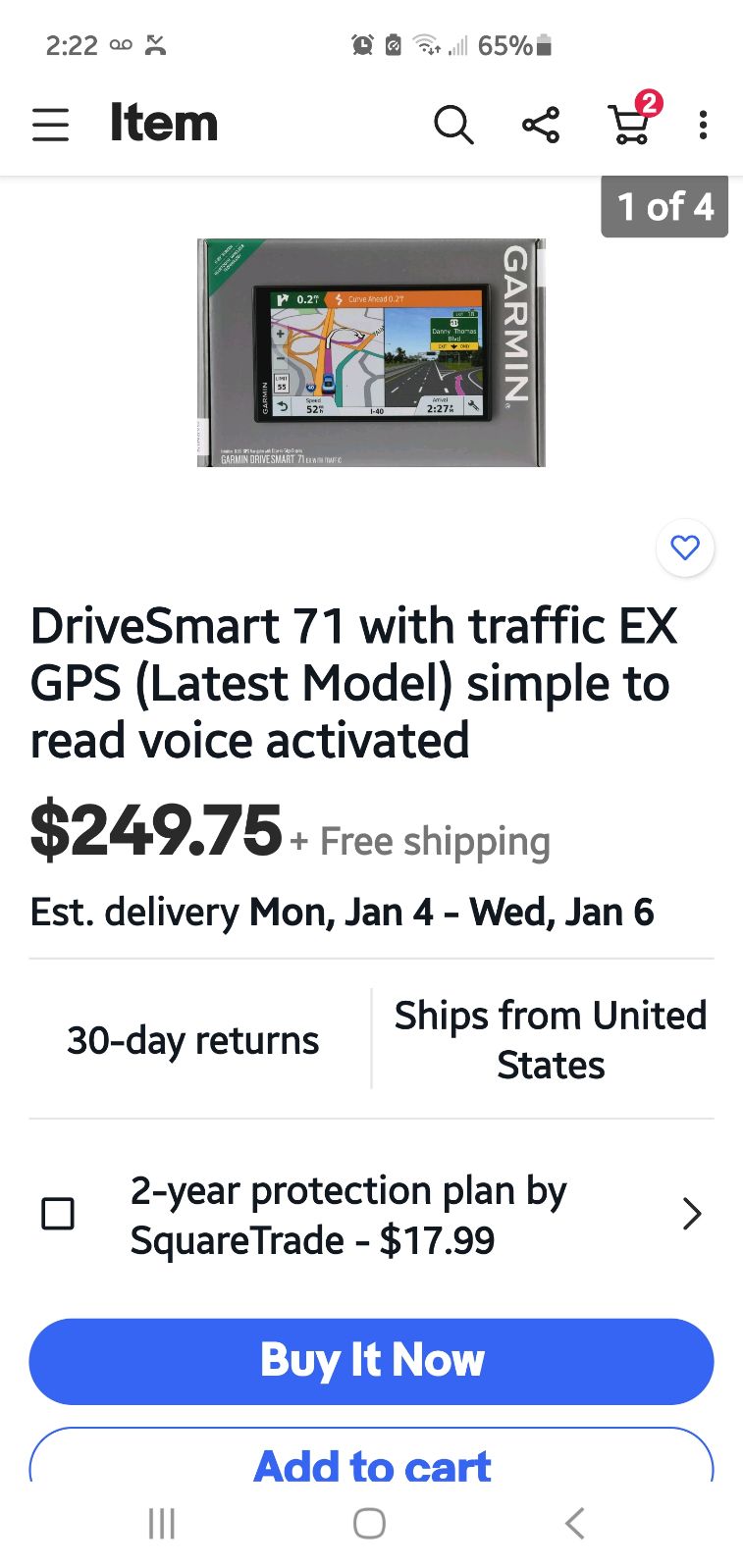Open the overflow menu
This screenshot has height=1568, width=743.
(x=703, y=125)
